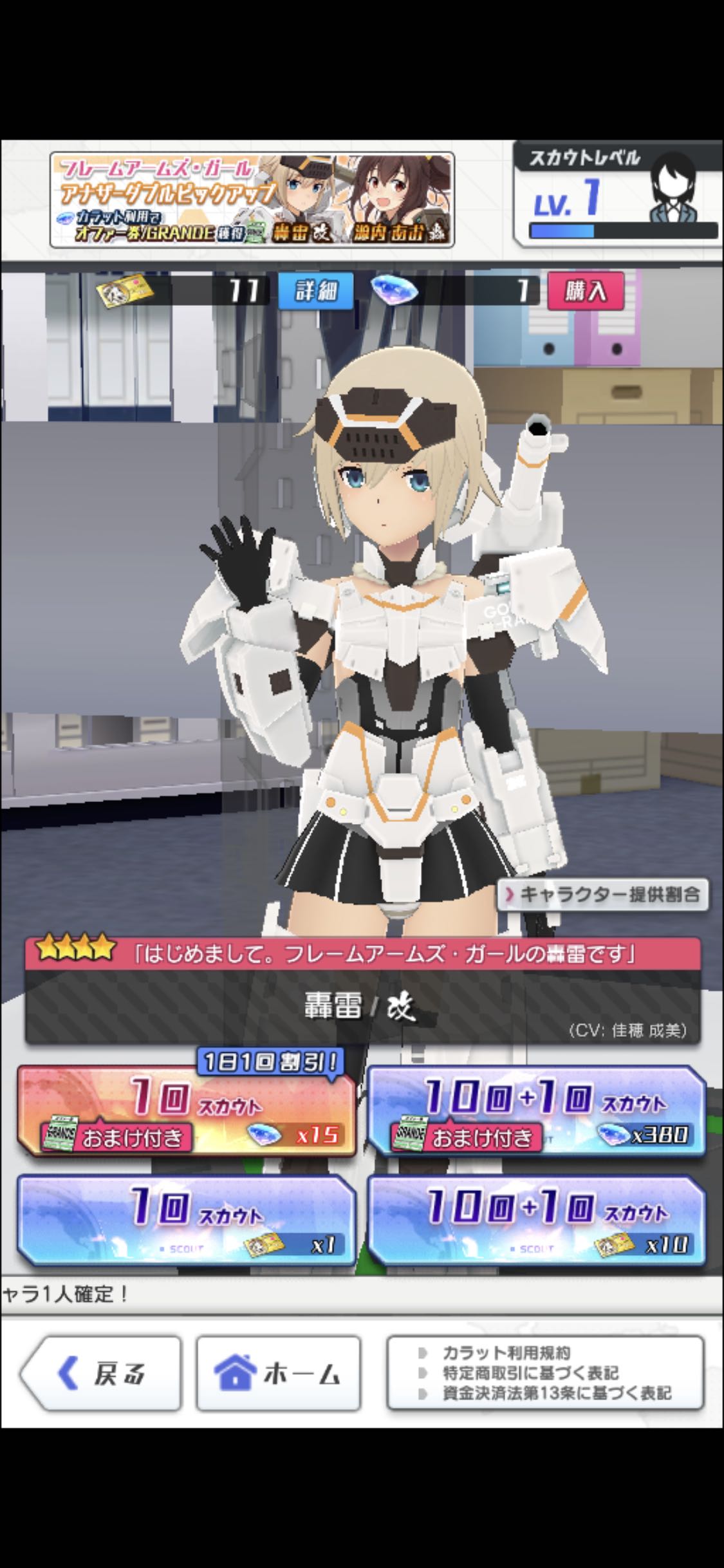This screenshot has width=724, height=1568.
Task: Return to ホーム home screen
Action: pos(278,1374)
